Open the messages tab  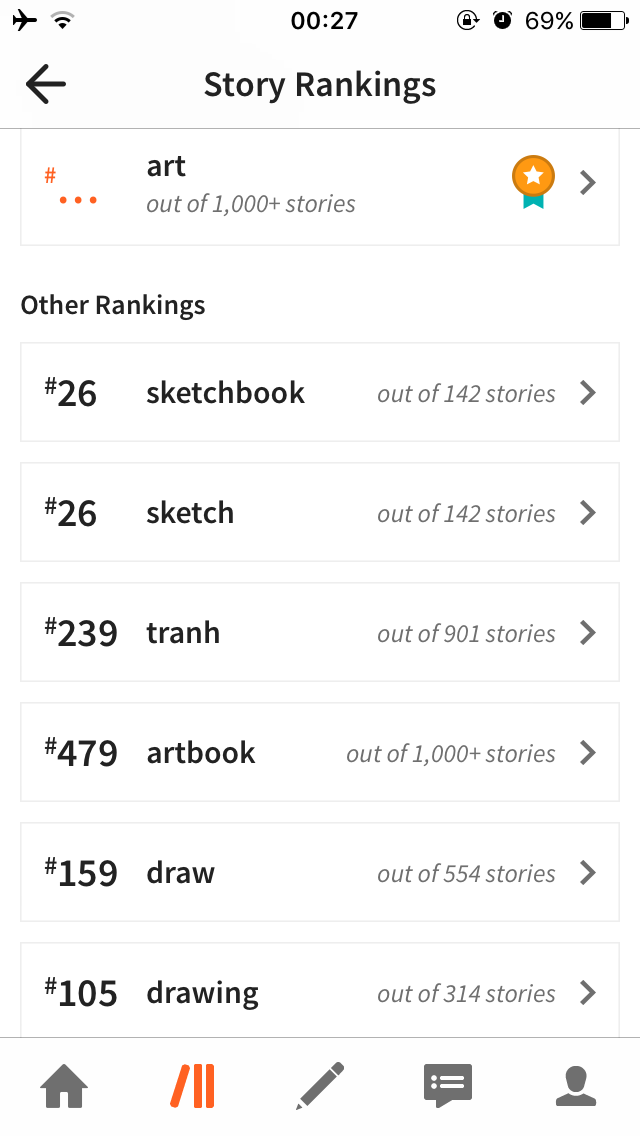coord(448,1085)
